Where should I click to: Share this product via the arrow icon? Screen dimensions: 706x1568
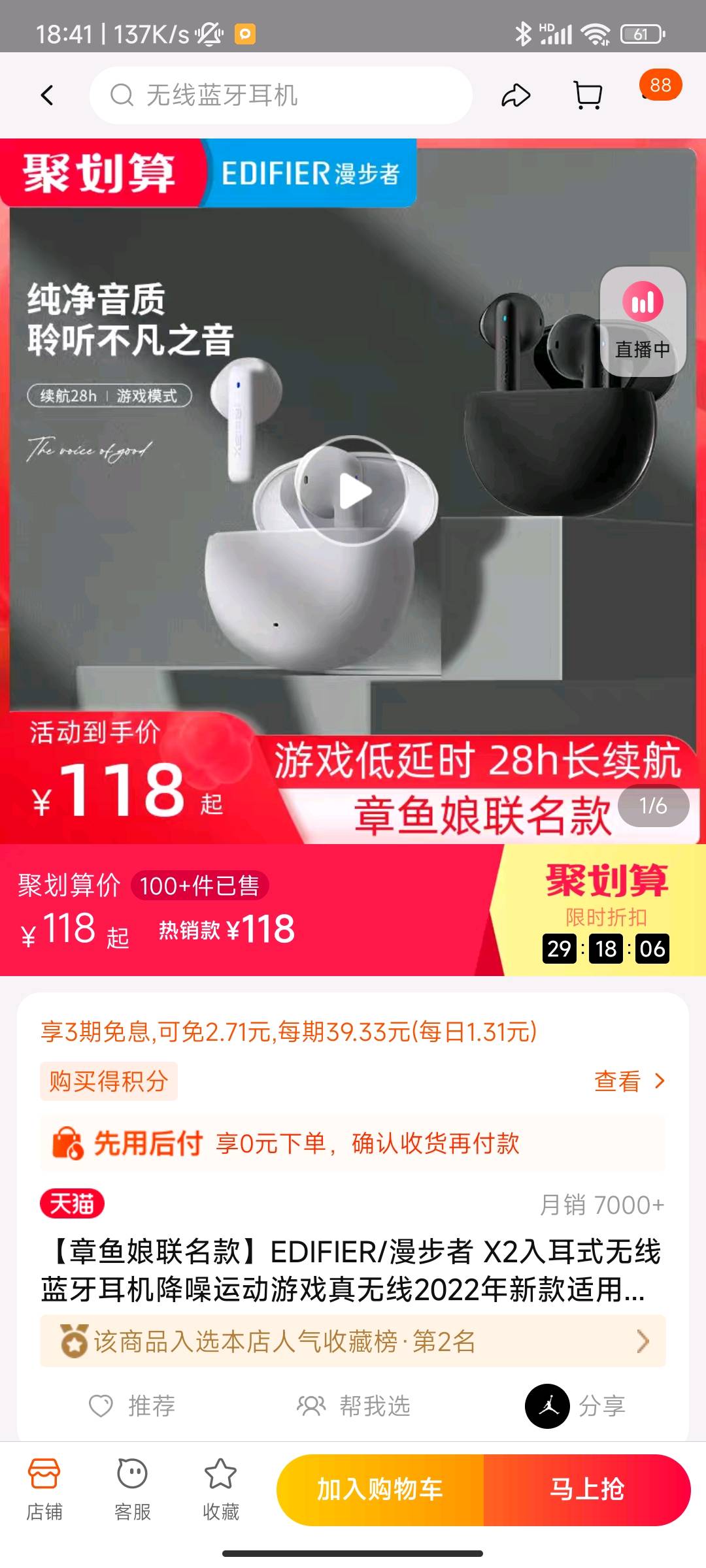point(516,95)
